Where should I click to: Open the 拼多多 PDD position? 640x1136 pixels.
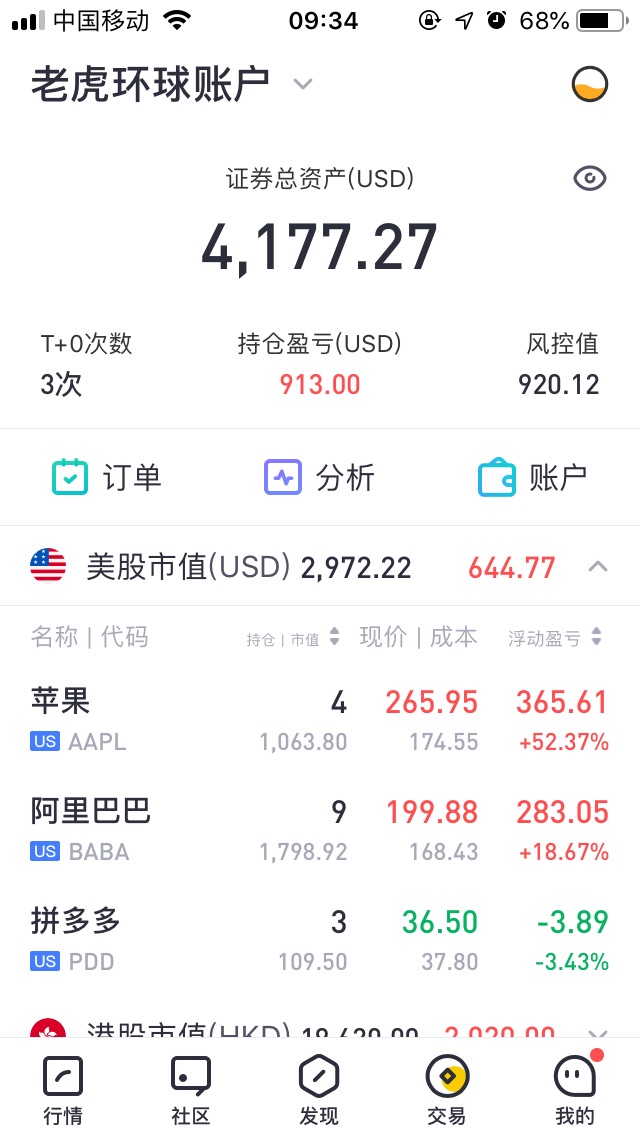[320, 940]
